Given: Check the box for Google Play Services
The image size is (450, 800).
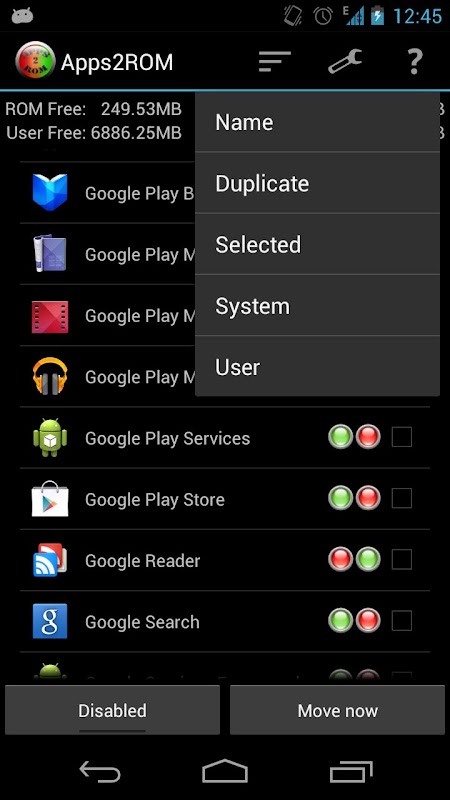Looking at the screenshot, I should pyautogui.click(x=402, y=437).
